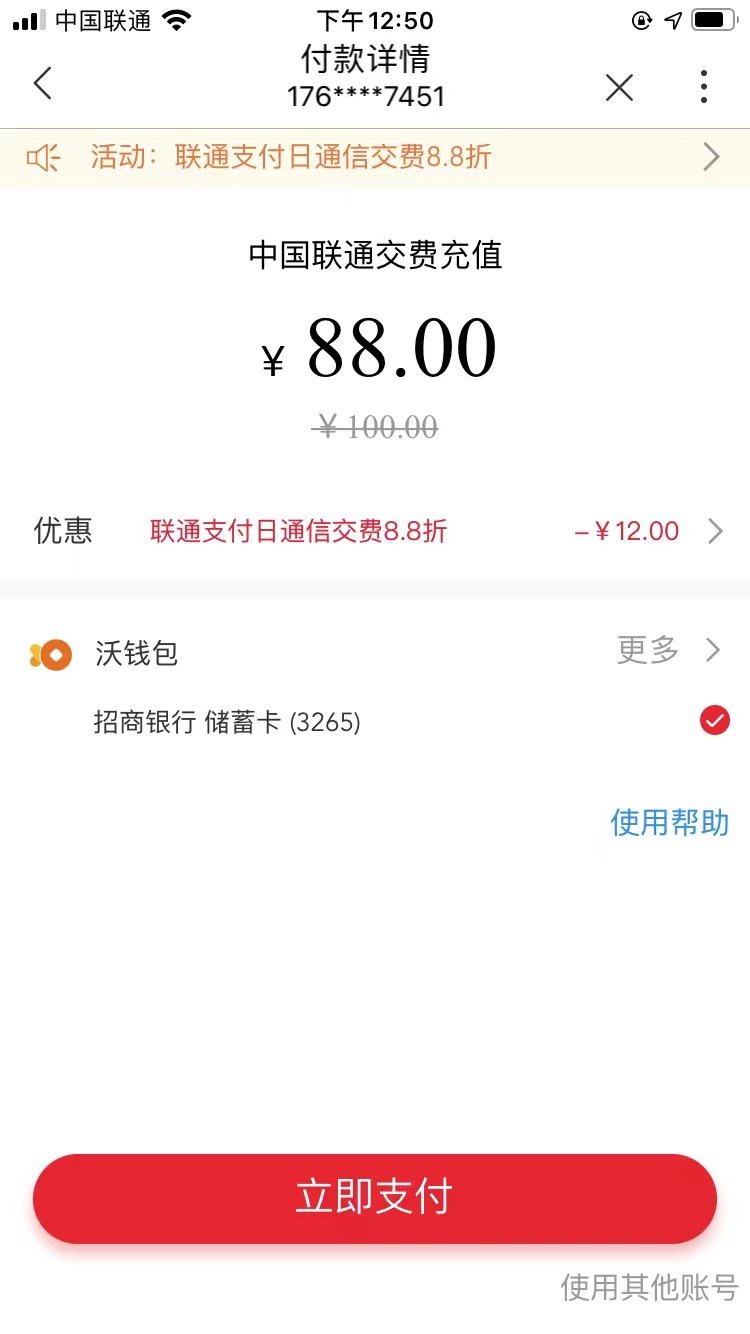Close the payment details page
This screenshot has height=1334, width=750.
(619, 88)
